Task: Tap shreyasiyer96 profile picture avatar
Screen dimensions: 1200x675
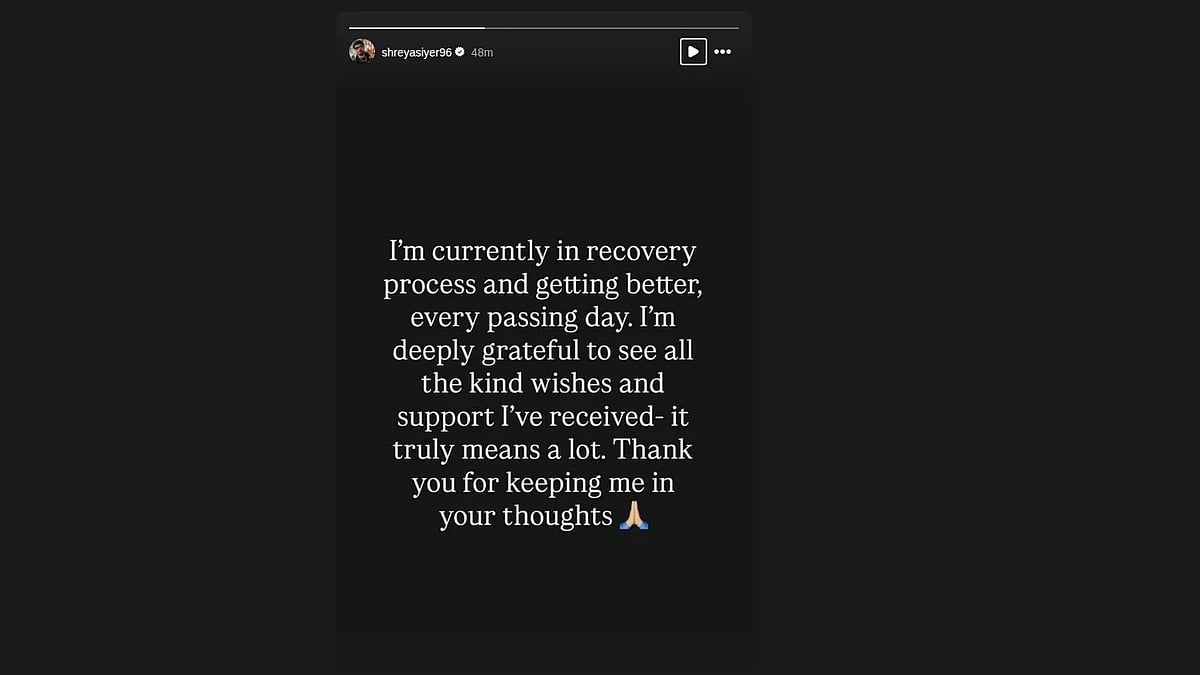Action: (x=362, y=51)
